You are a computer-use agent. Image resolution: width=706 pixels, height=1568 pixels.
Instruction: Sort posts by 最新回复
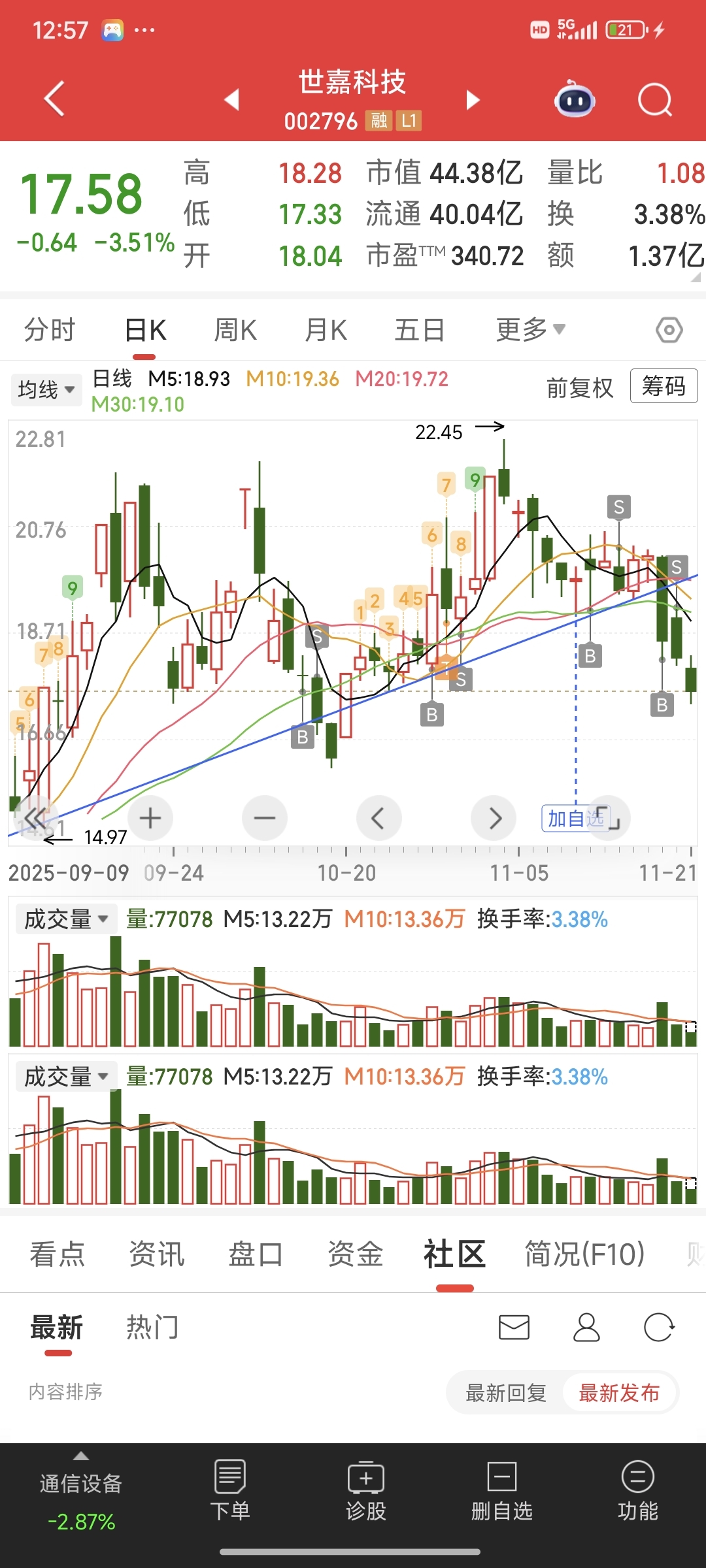point(505,1393)
